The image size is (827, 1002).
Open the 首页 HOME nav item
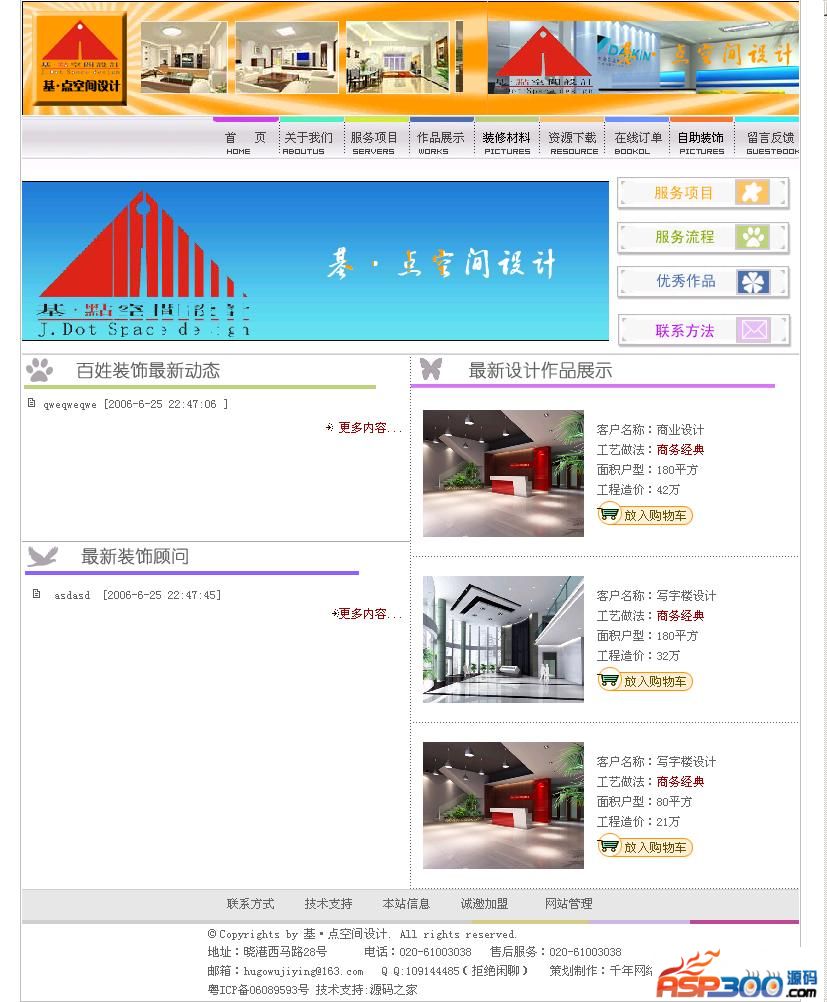point(244,141)
